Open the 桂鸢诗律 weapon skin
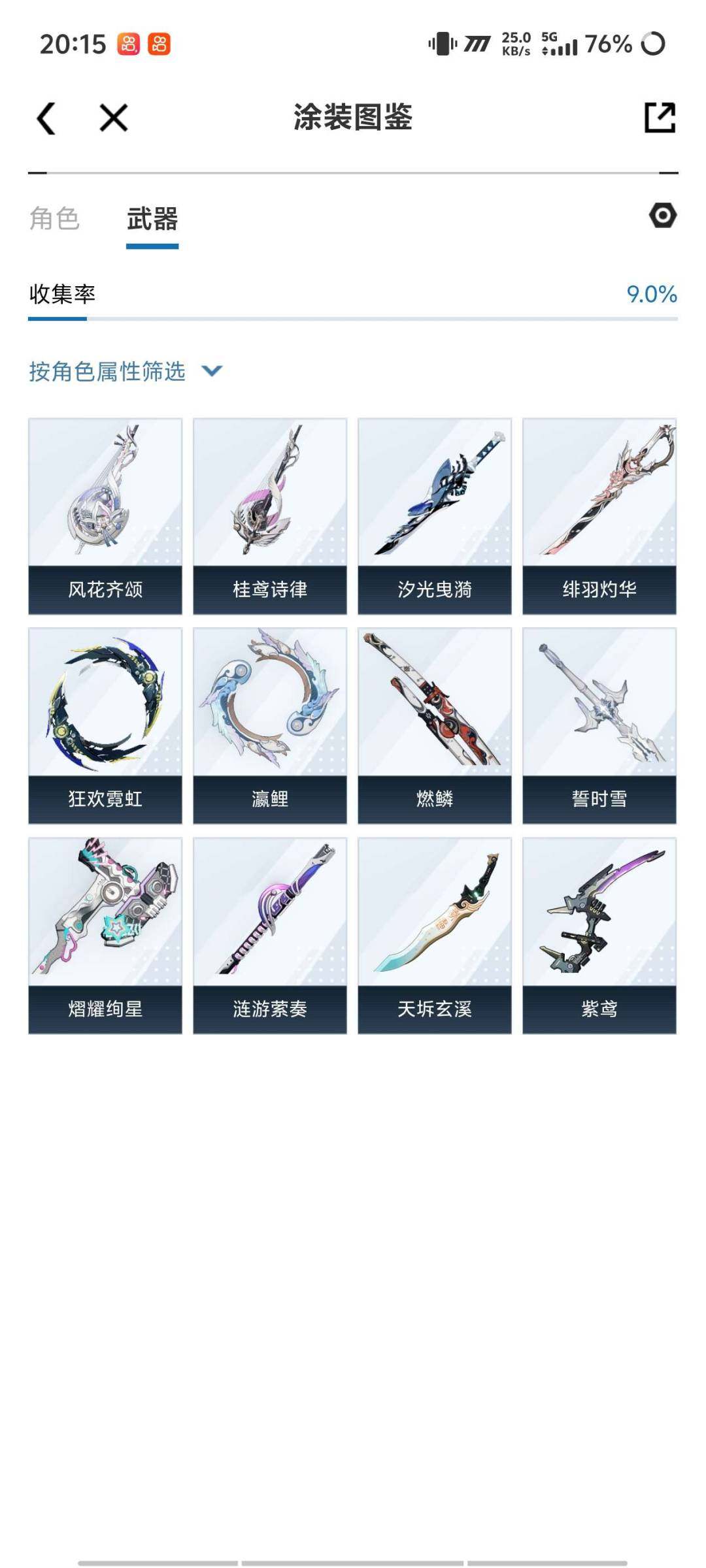706x1568 pixels. pyautogui.click(x=270, y=516)
